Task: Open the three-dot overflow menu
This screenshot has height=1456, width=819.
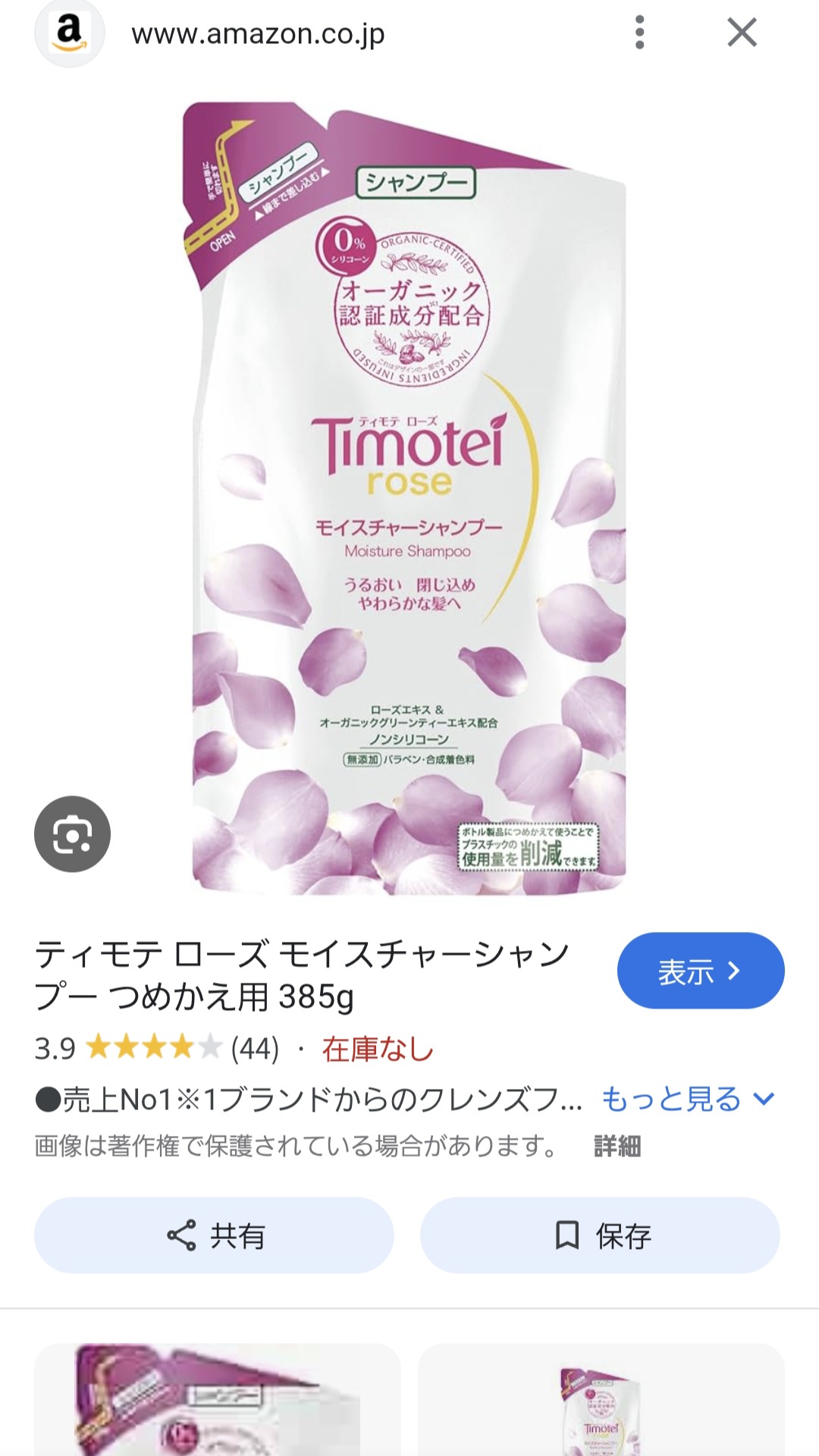Action: (x=639, y=33)
